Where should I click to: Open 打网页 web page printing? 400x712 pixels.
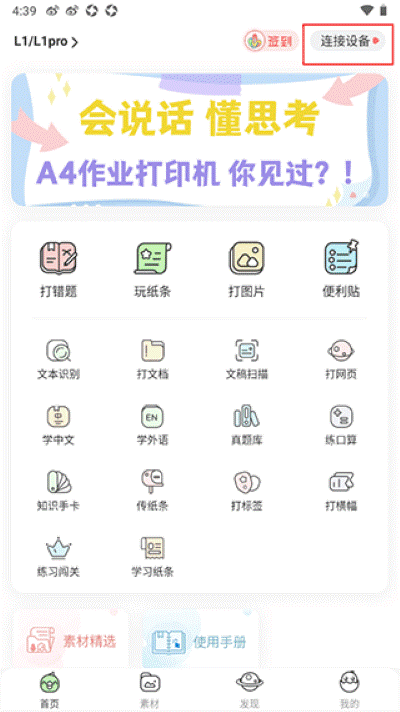[341, 359]
